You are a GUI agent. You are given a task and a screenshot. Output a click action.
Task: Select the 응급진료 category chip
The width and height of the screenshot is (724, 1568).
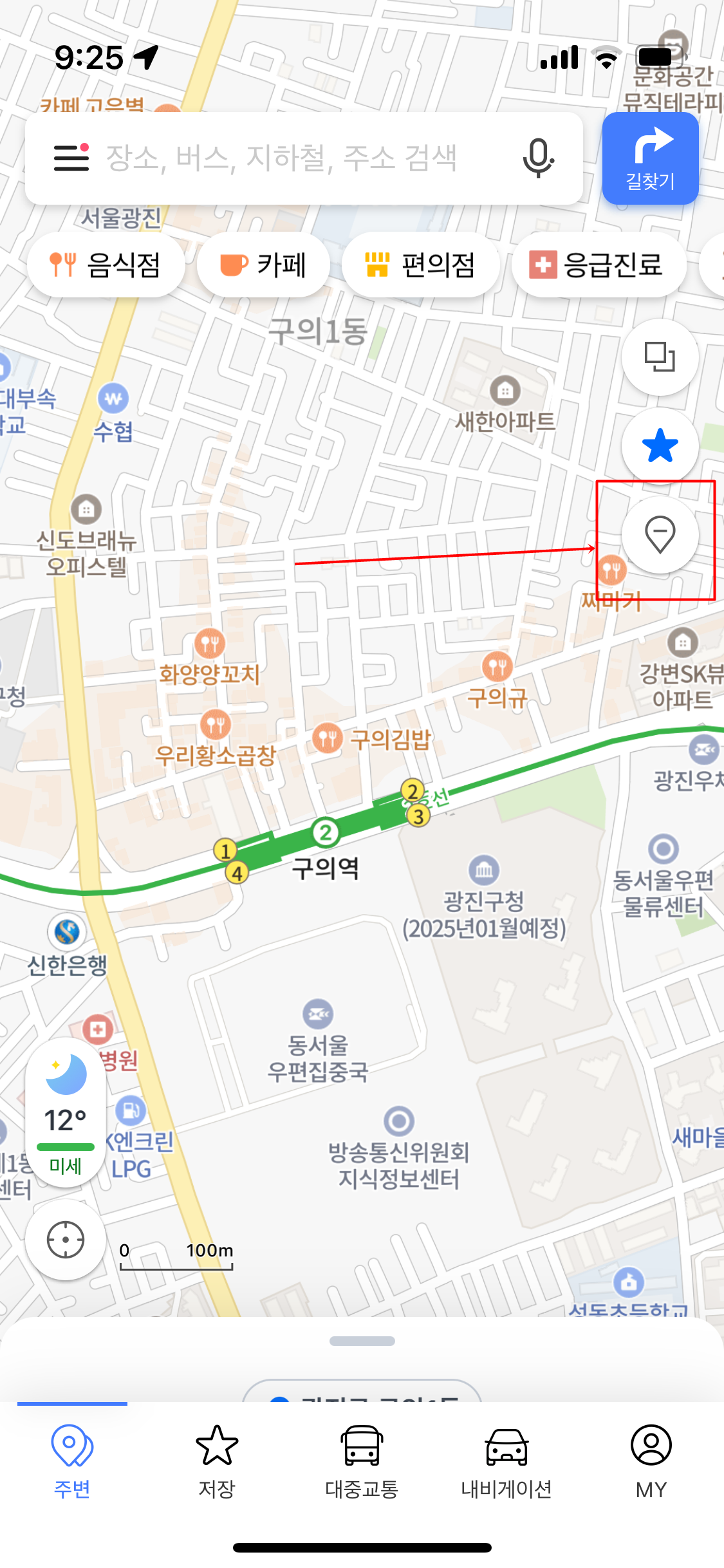[x=598, y=265]
